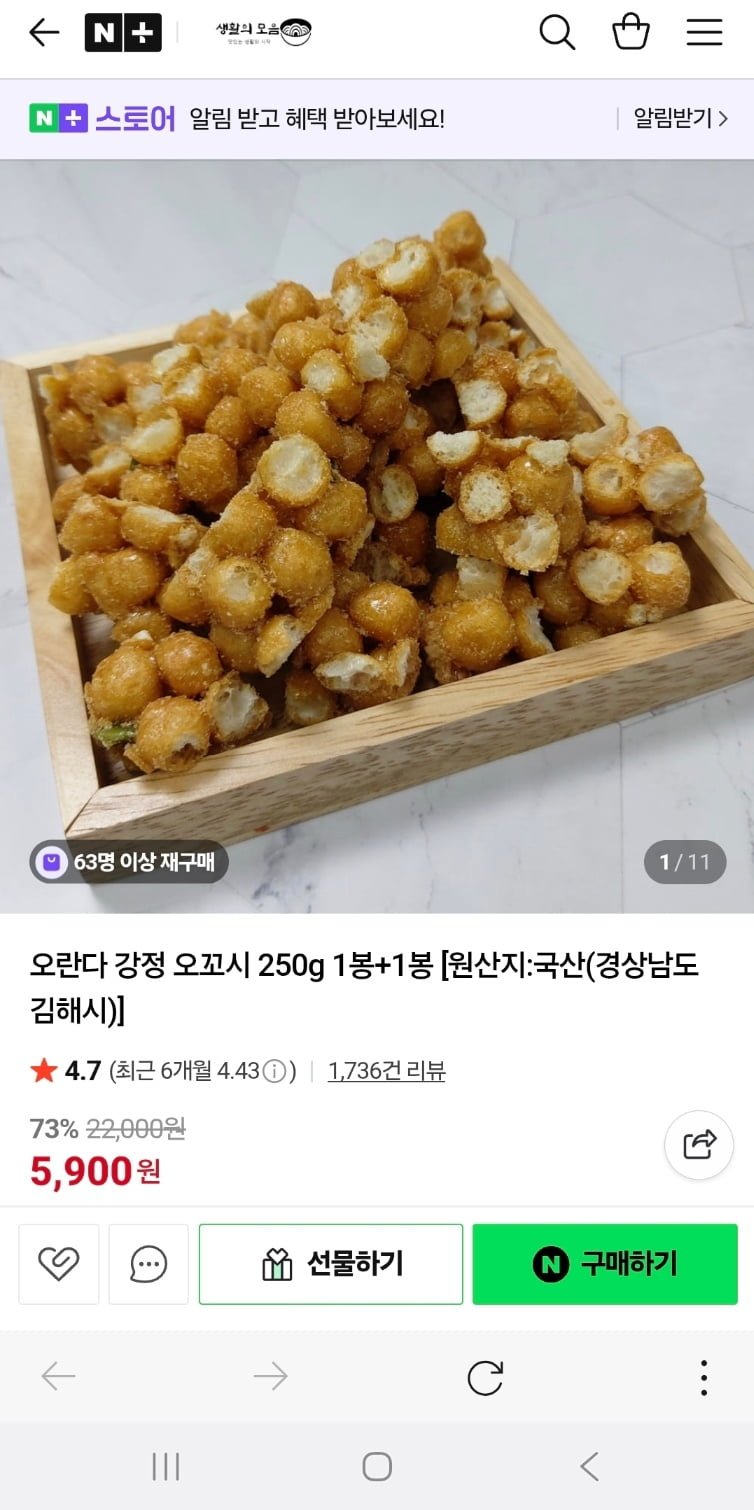Open the search magnifier icon
This screenshot has height=1510, width=754.
pos(557,33)
